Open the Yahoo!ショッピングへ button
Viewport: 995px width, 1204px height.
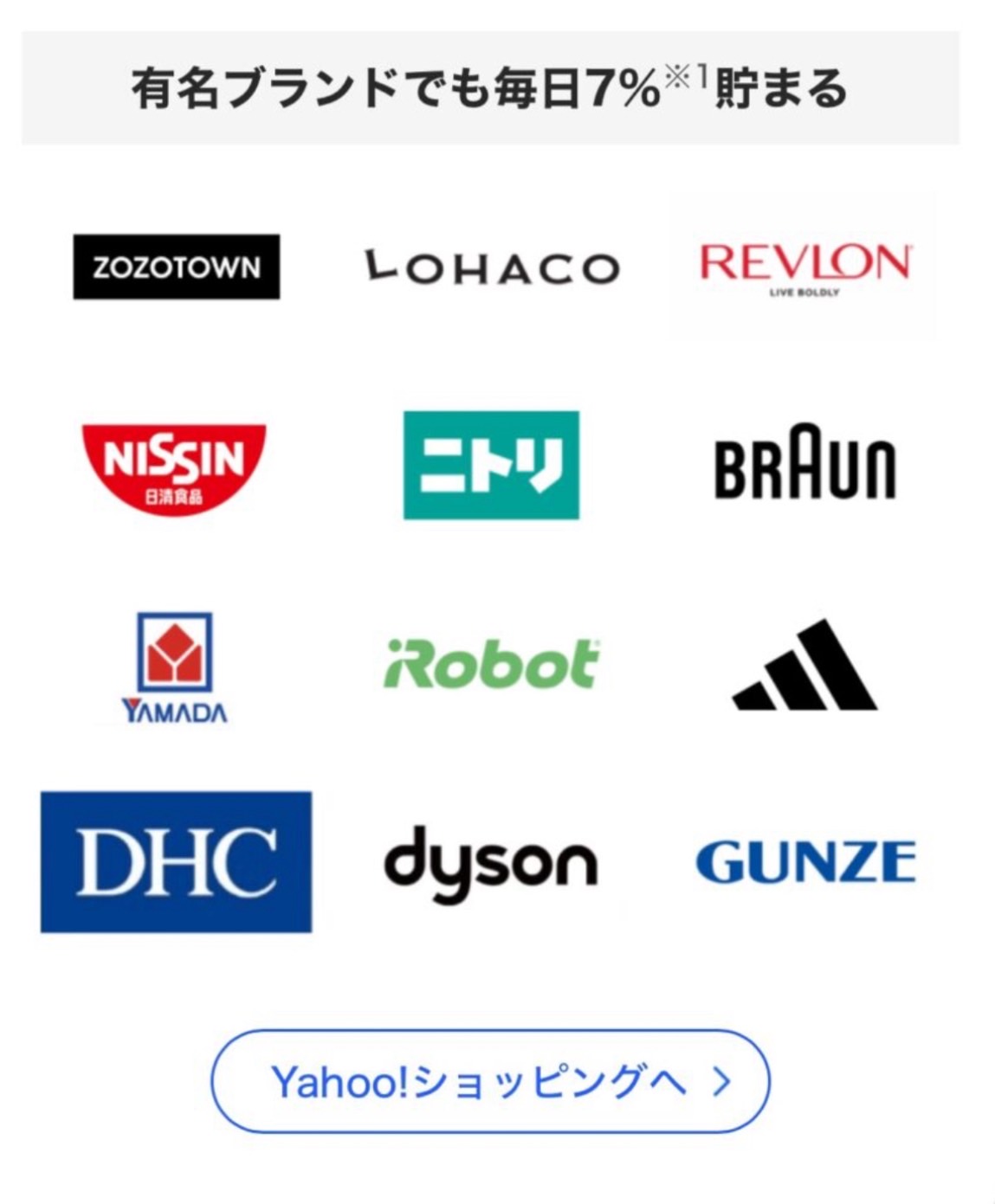490,1081
